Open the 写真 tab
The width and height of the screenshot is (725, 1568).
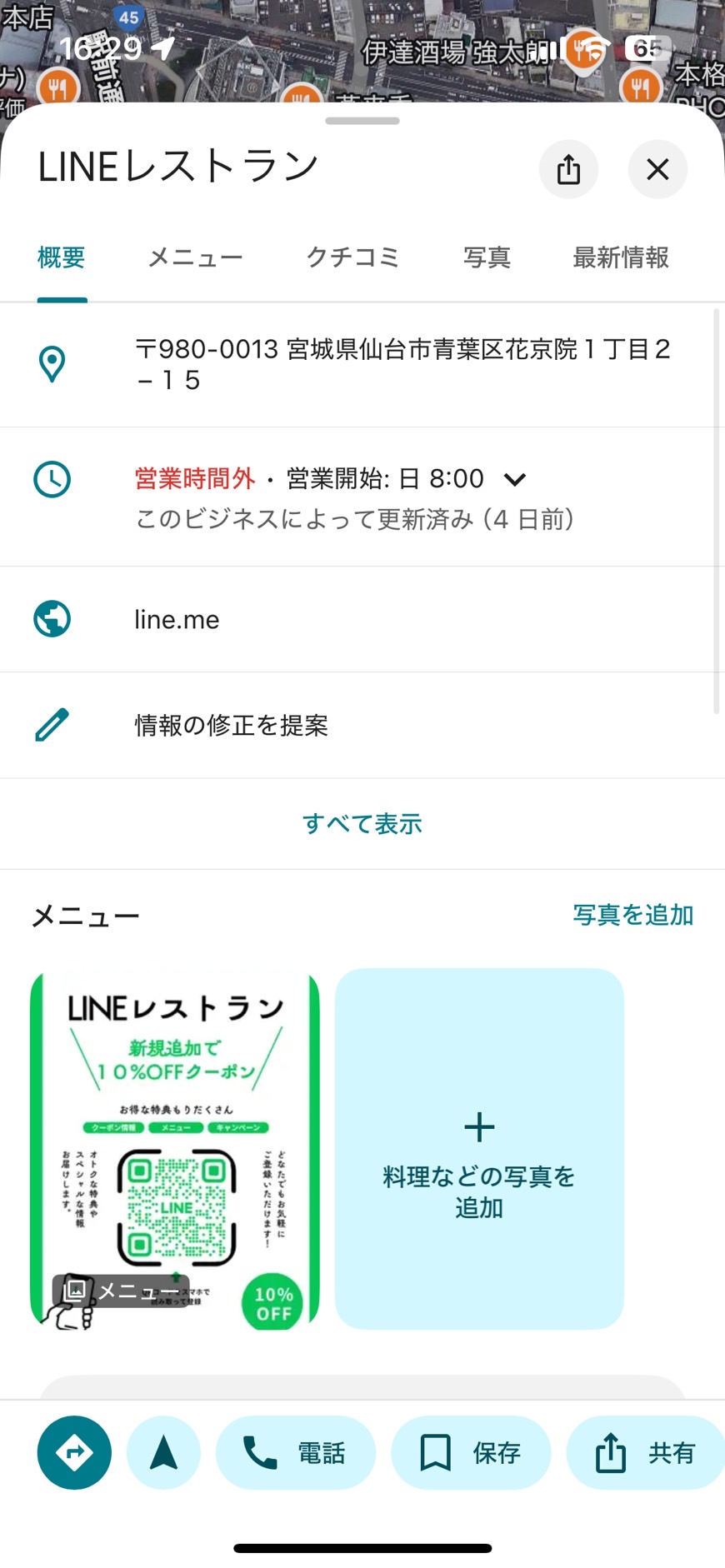click(x=487, y=257)
